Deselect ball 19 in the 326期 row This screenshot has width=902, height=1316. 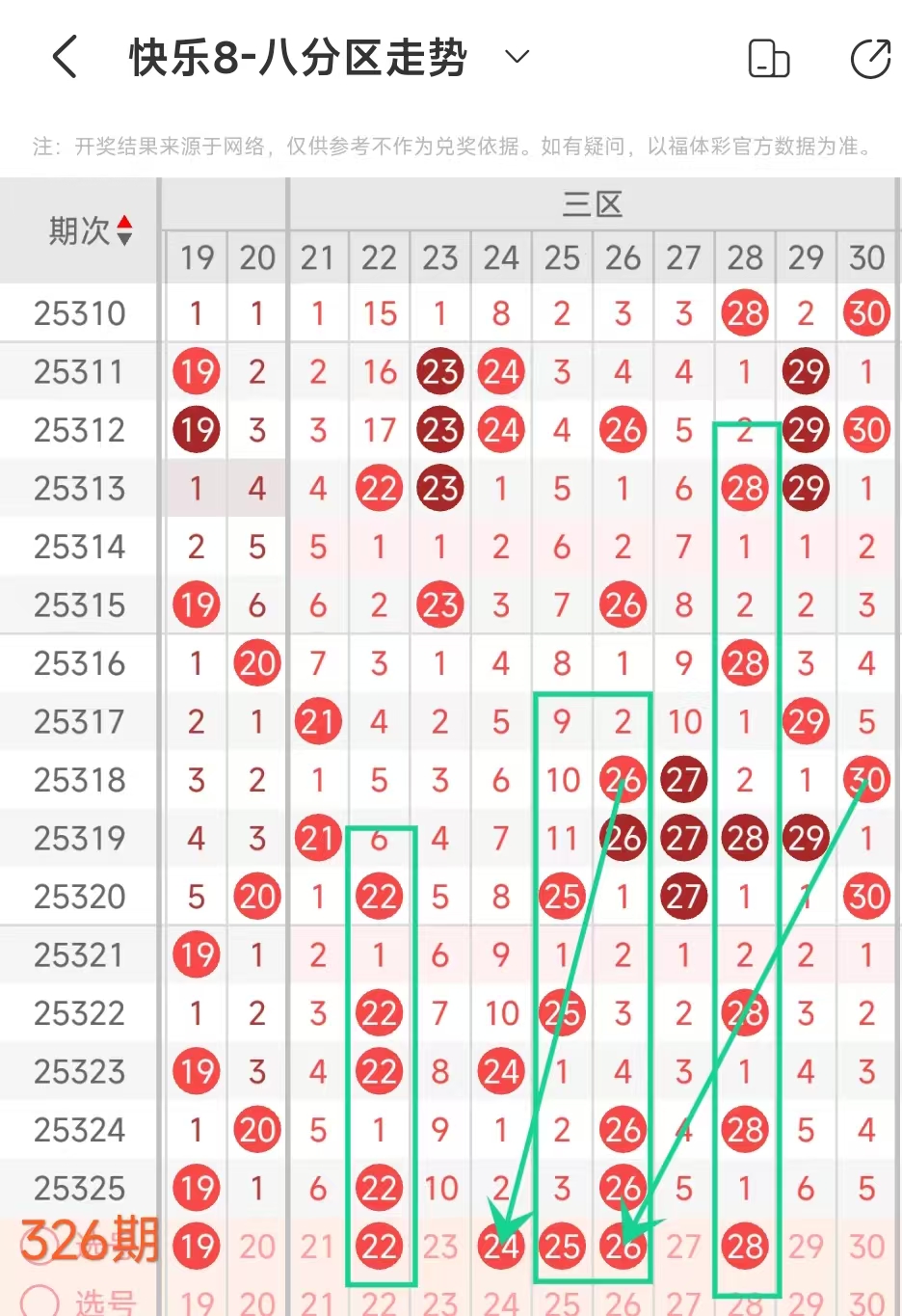[x=197, y=1247]
